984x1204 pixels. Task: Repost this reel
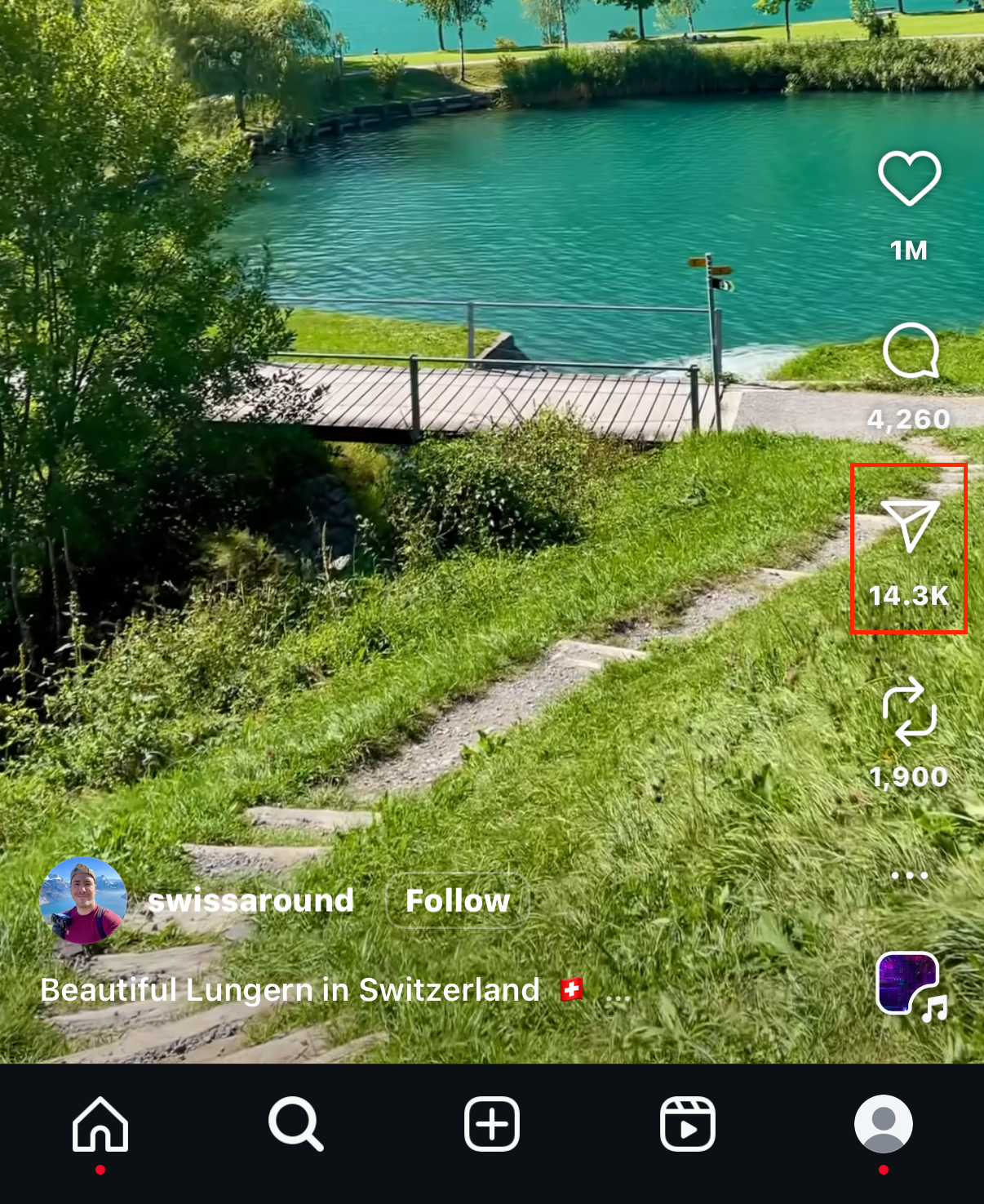click(909, 712)
